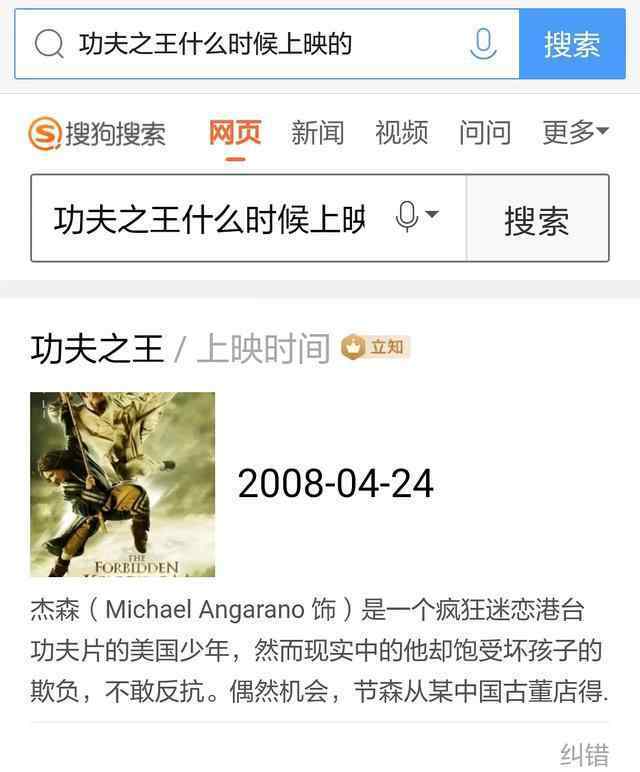Screen dimensions: 640x772
Task: Tap the gray microphone in Sogou box
Action: click(407, 216)
